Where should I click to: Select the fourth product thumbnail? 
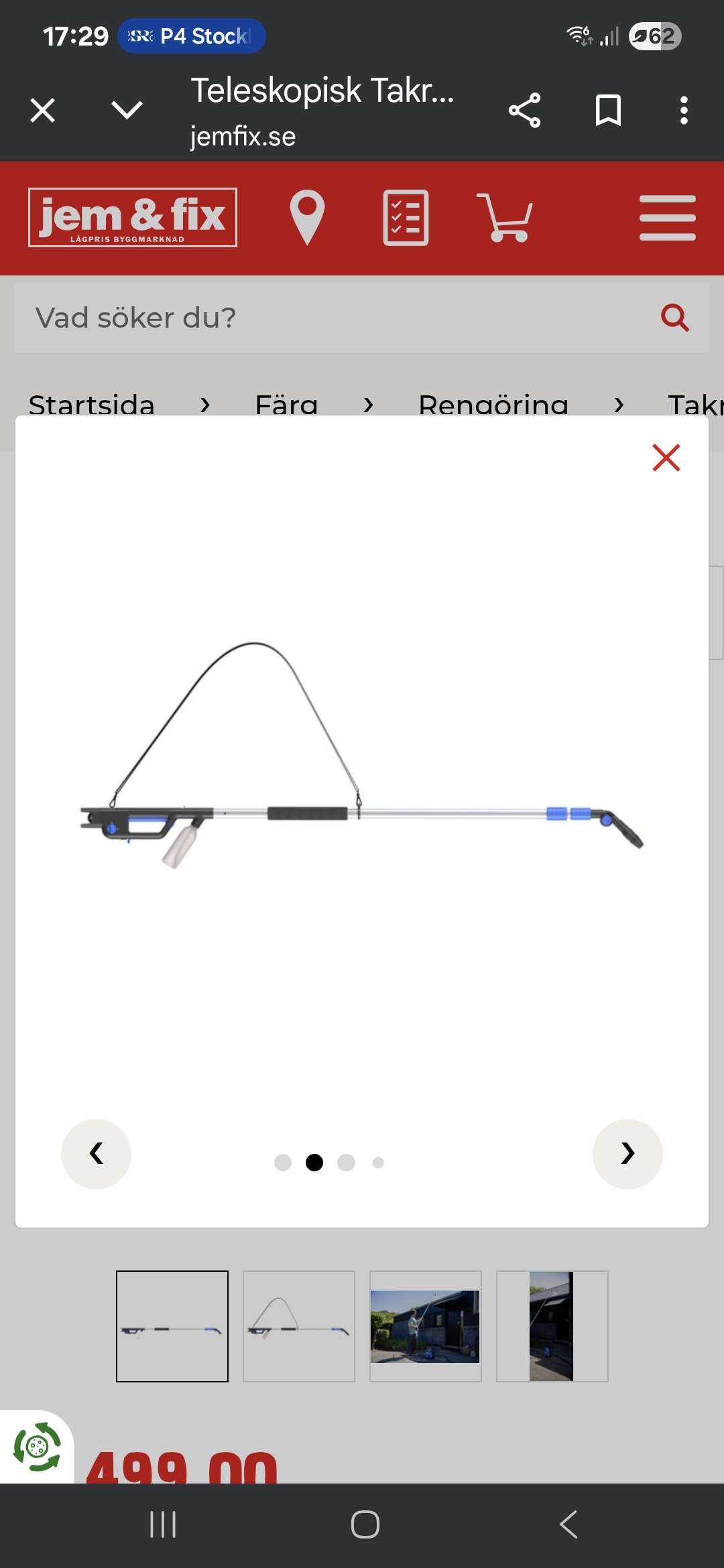coord(552,1326)
